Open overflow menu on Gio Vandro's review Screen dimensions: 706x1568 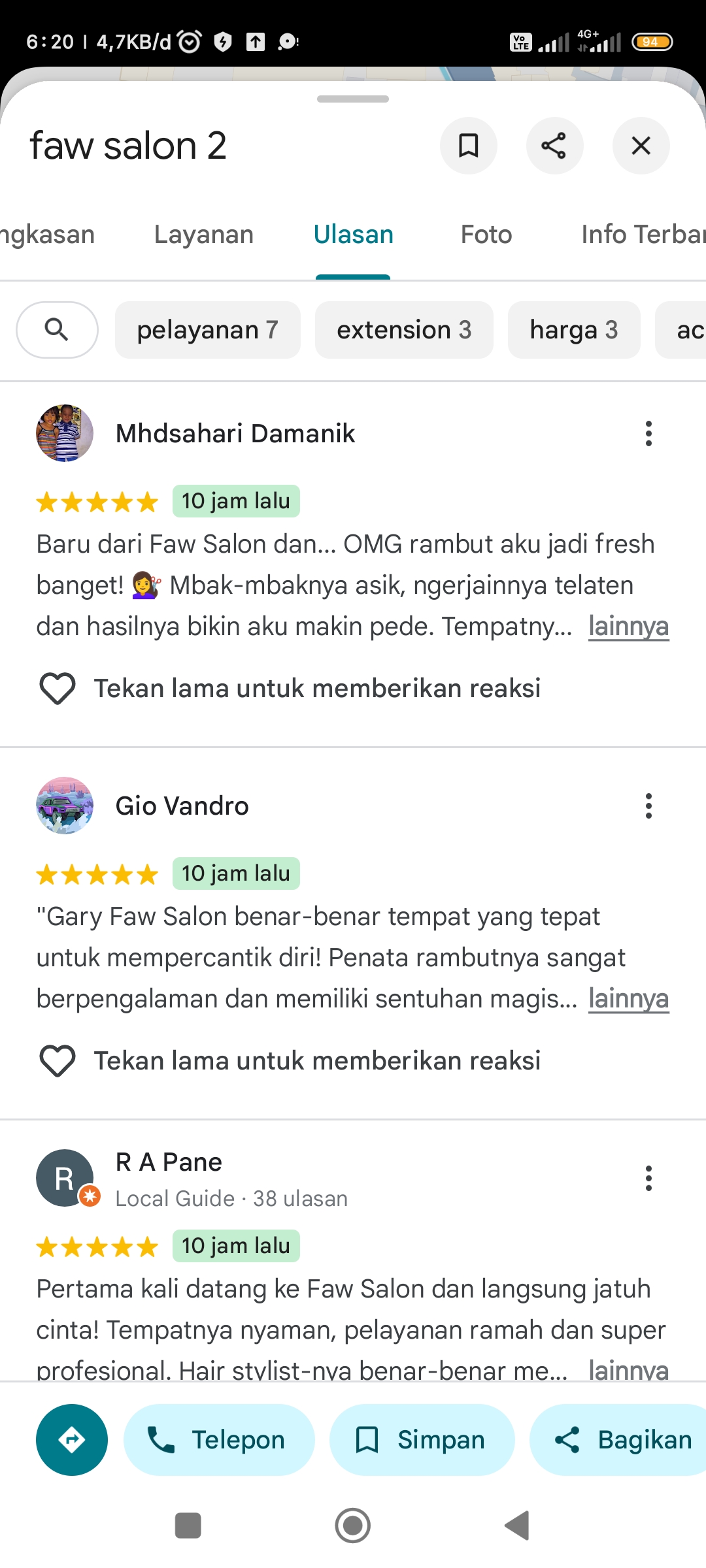click(648, 806)
